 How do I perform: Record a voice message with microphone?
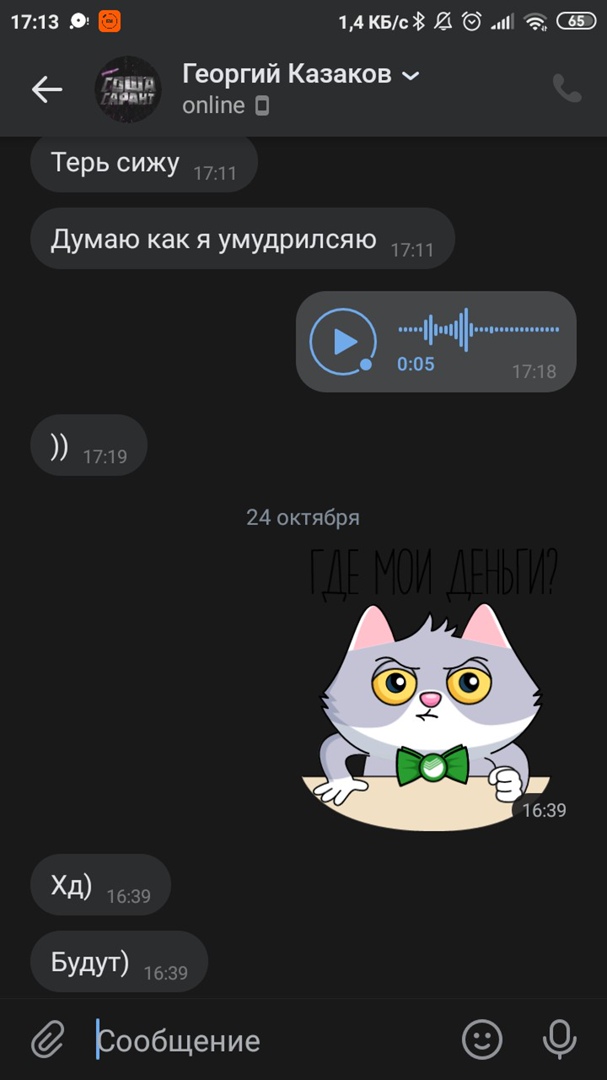click(x=559, y=1040)
